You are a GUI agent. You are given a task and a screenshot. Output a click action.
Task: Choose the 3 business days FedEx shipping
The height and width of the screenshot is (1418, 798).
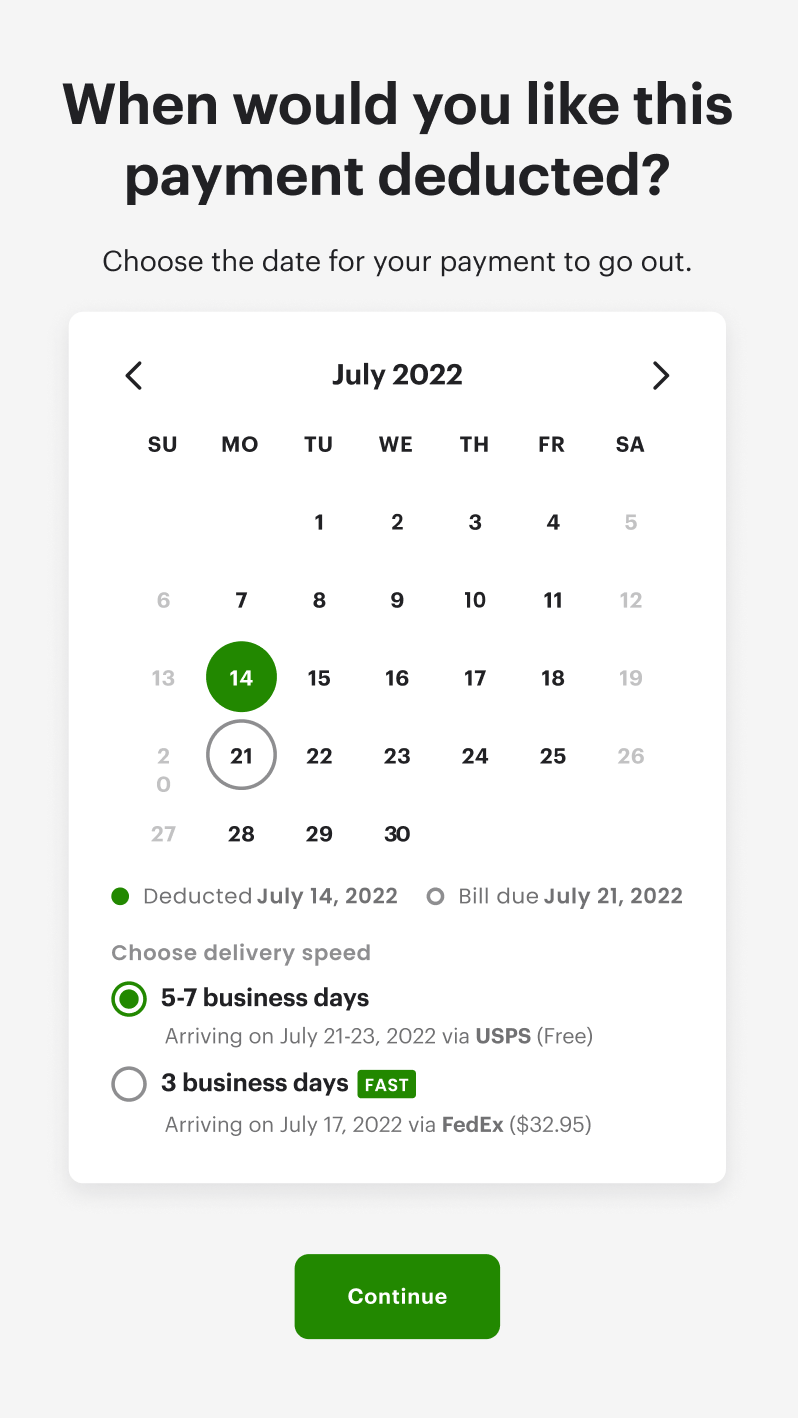click(129, 1084)
